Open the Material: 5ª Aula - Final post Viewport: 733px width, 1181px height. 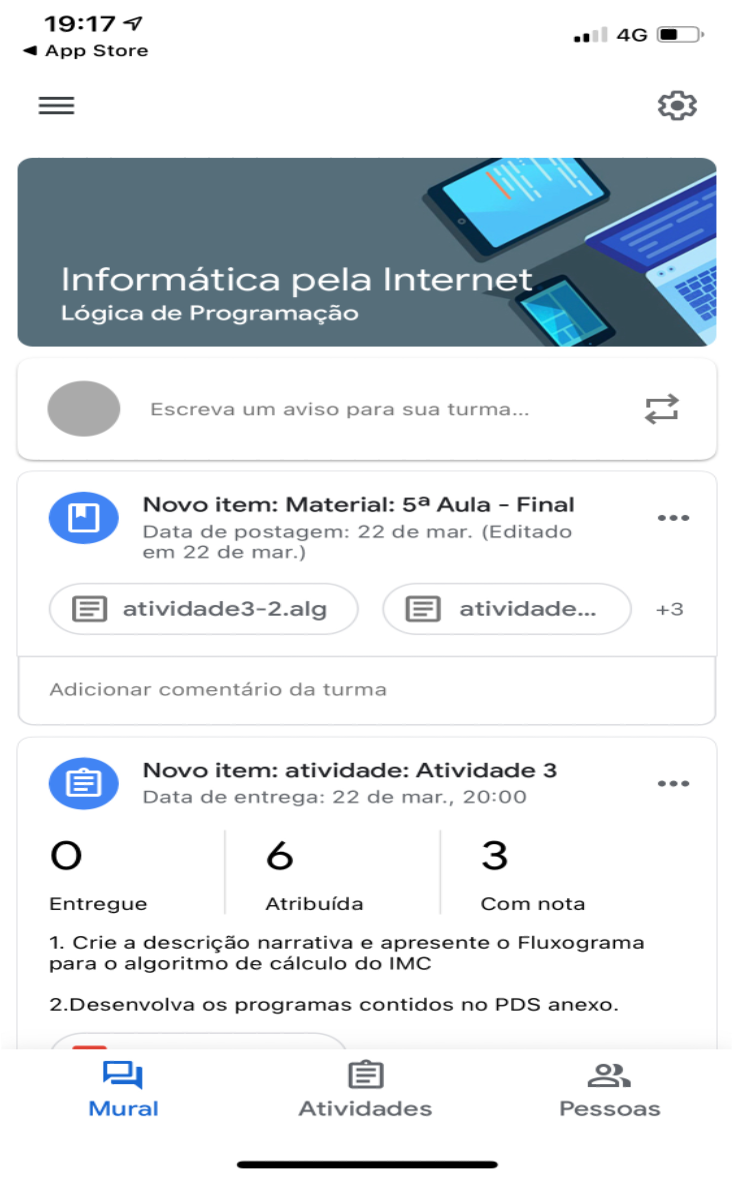tap(358, 505)
